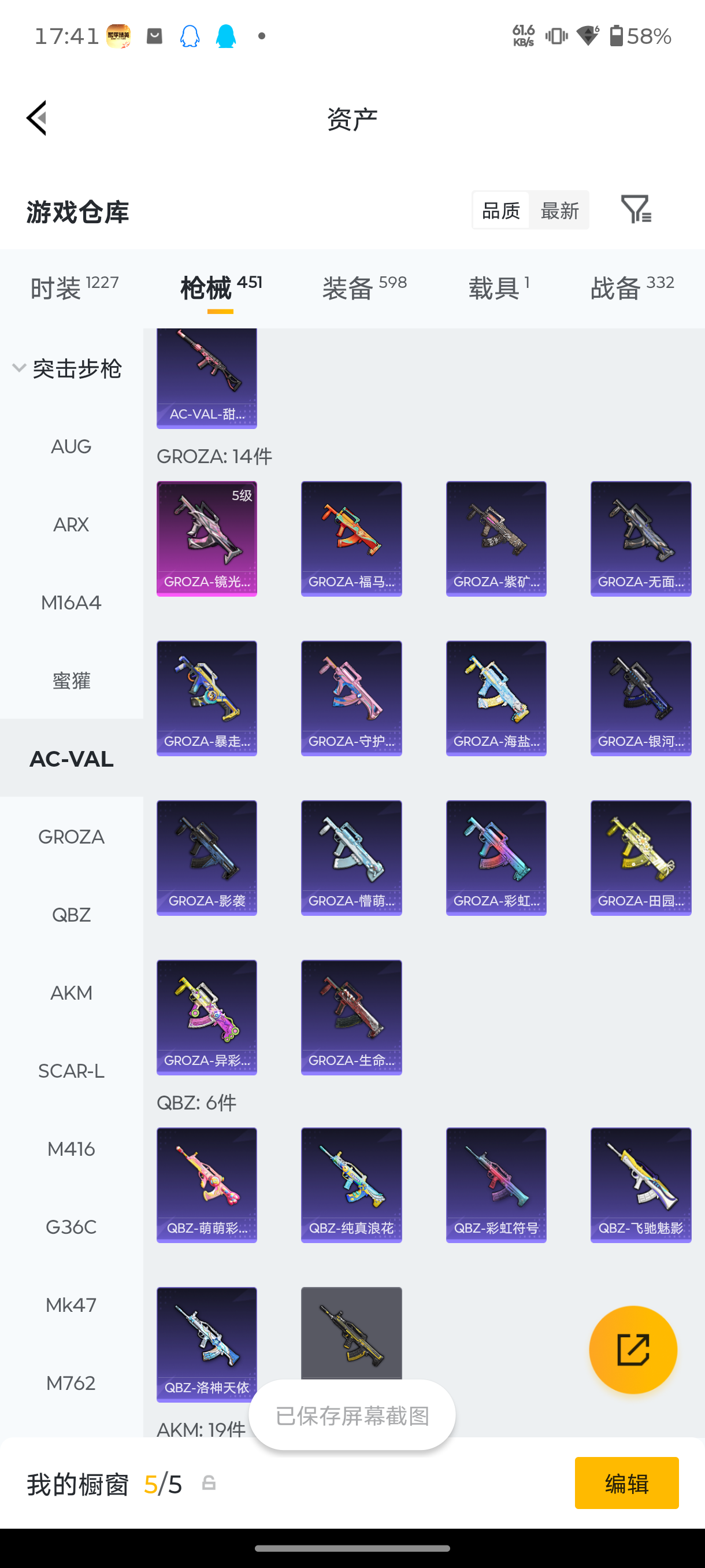
Task: Open the filter icon beside 最新
Action: click(x=636, y=209)
